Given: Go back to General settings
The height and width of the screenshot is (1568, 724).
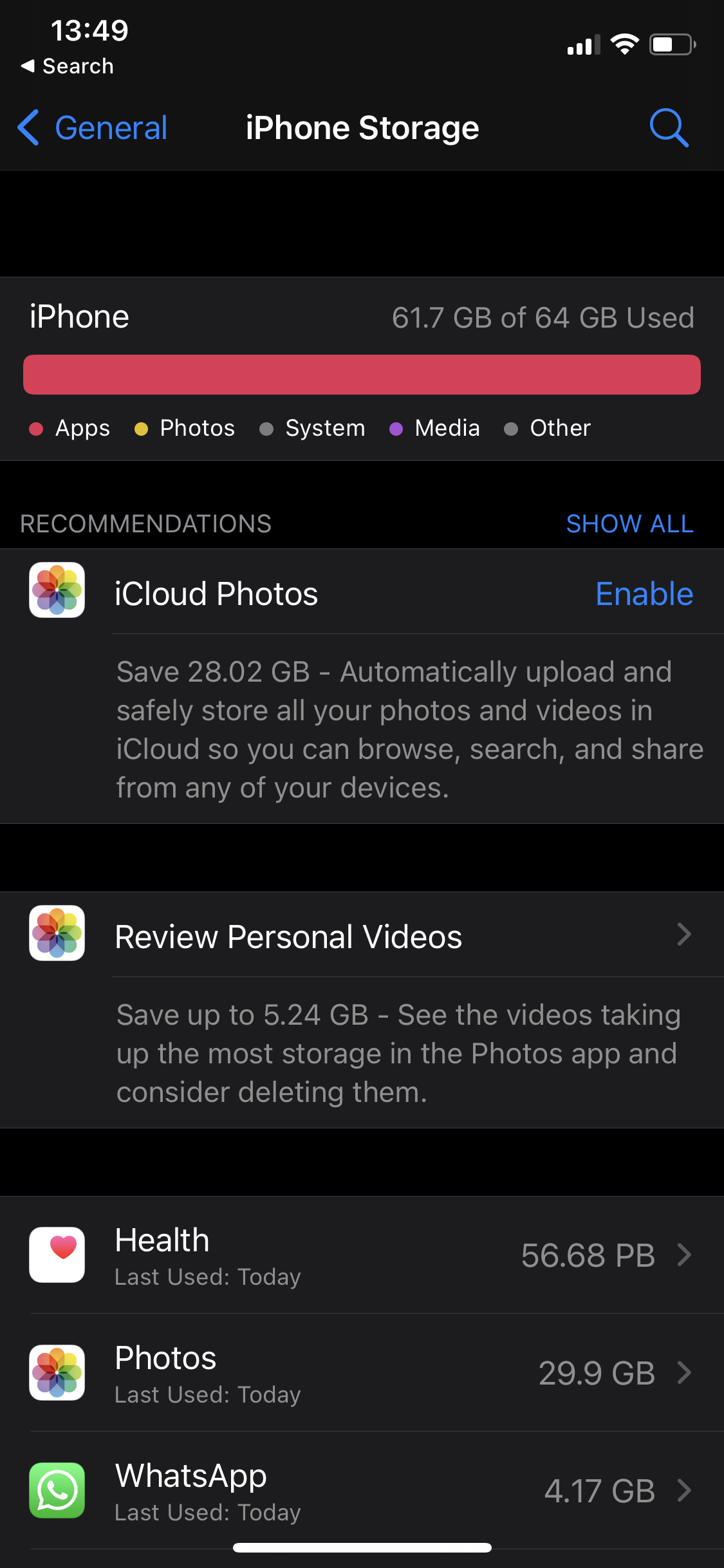Looking at the screenshot, I should (x=92, y=127).
